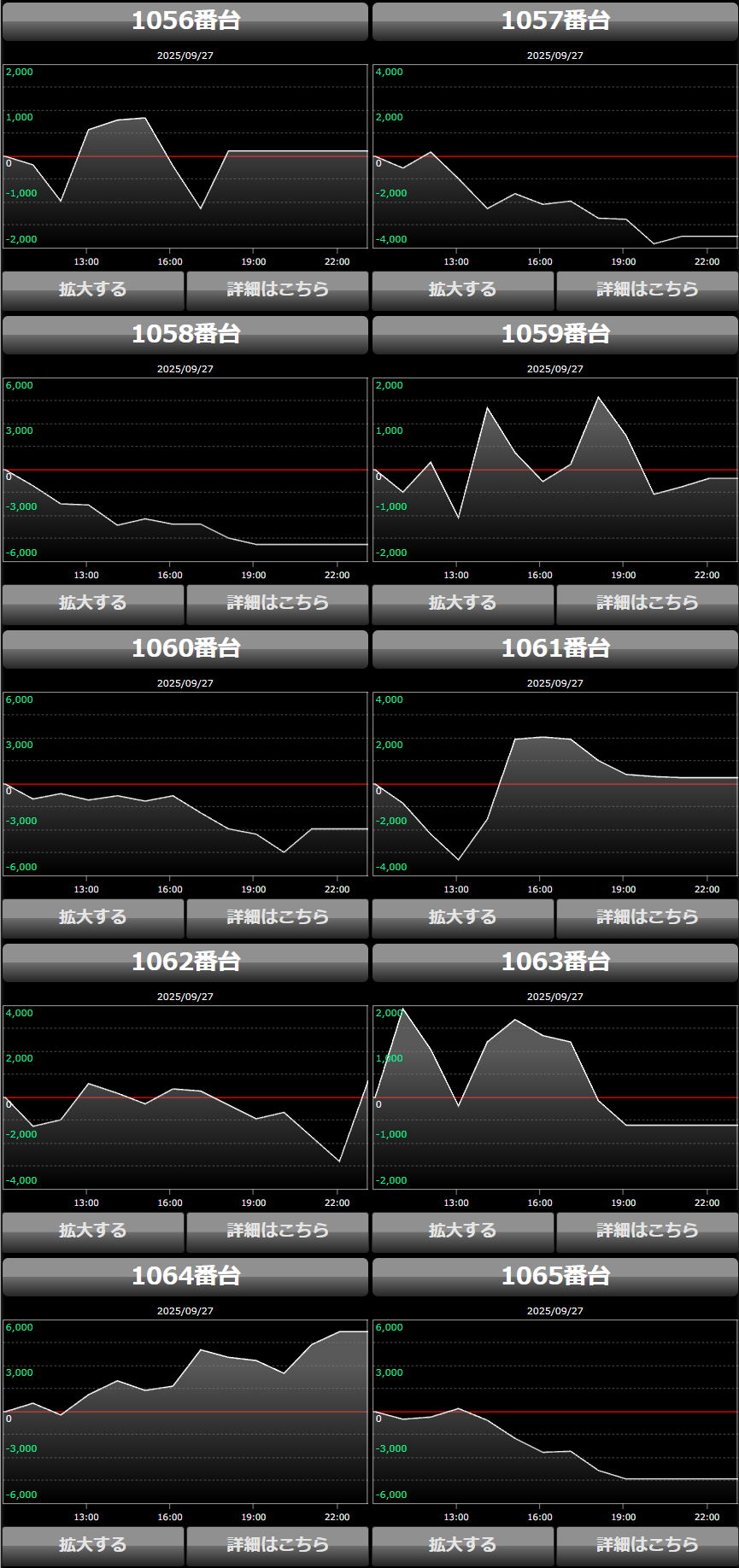Open 詳細はこちら for machine 1059

[648, 603]
